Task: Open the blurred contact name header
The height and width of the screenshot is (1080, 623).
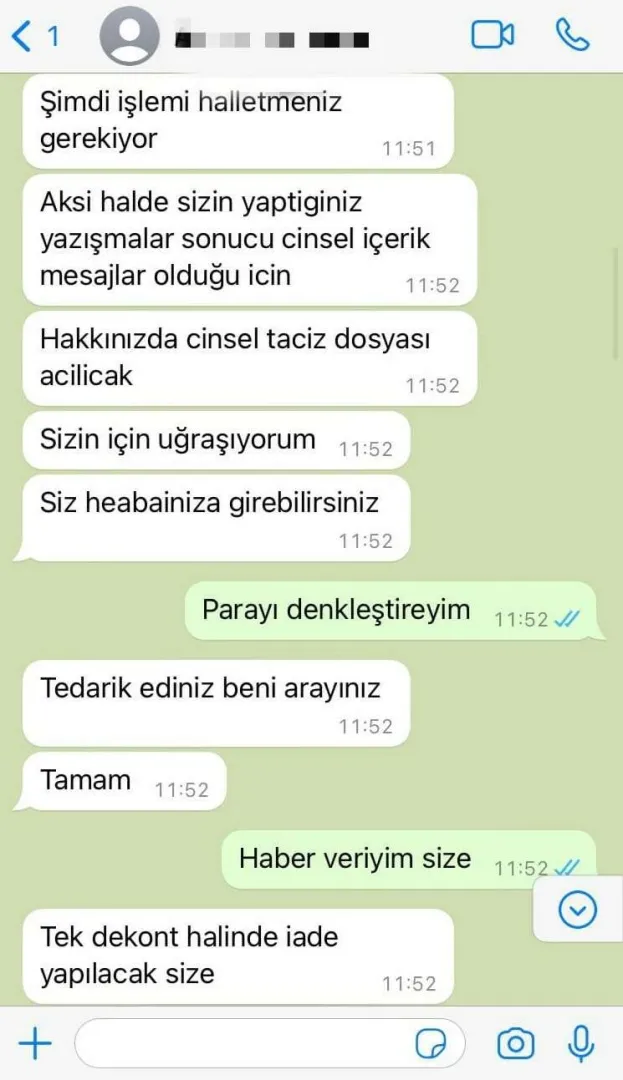Action: point(270,40)
